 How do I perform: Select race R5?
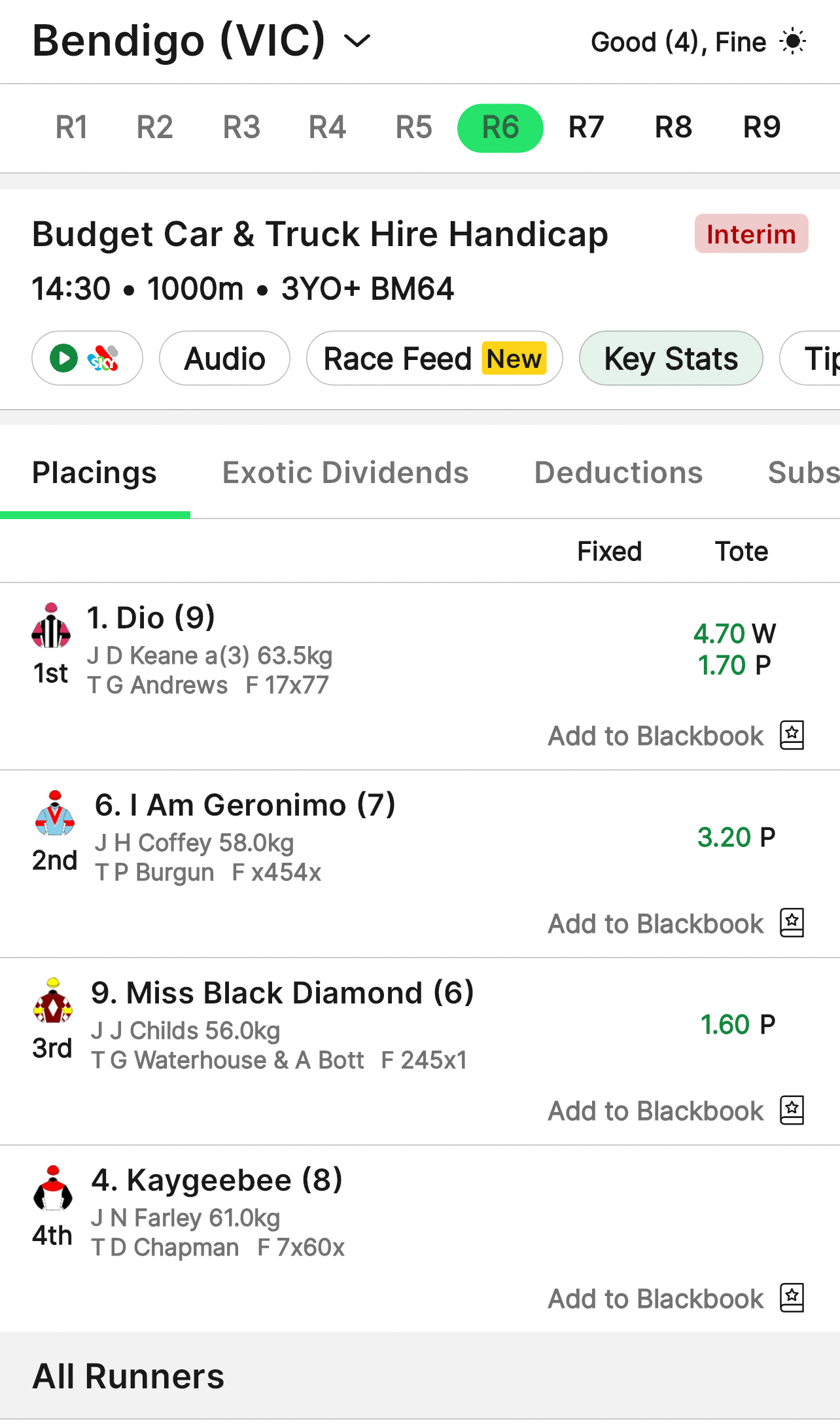coord(414,128)
